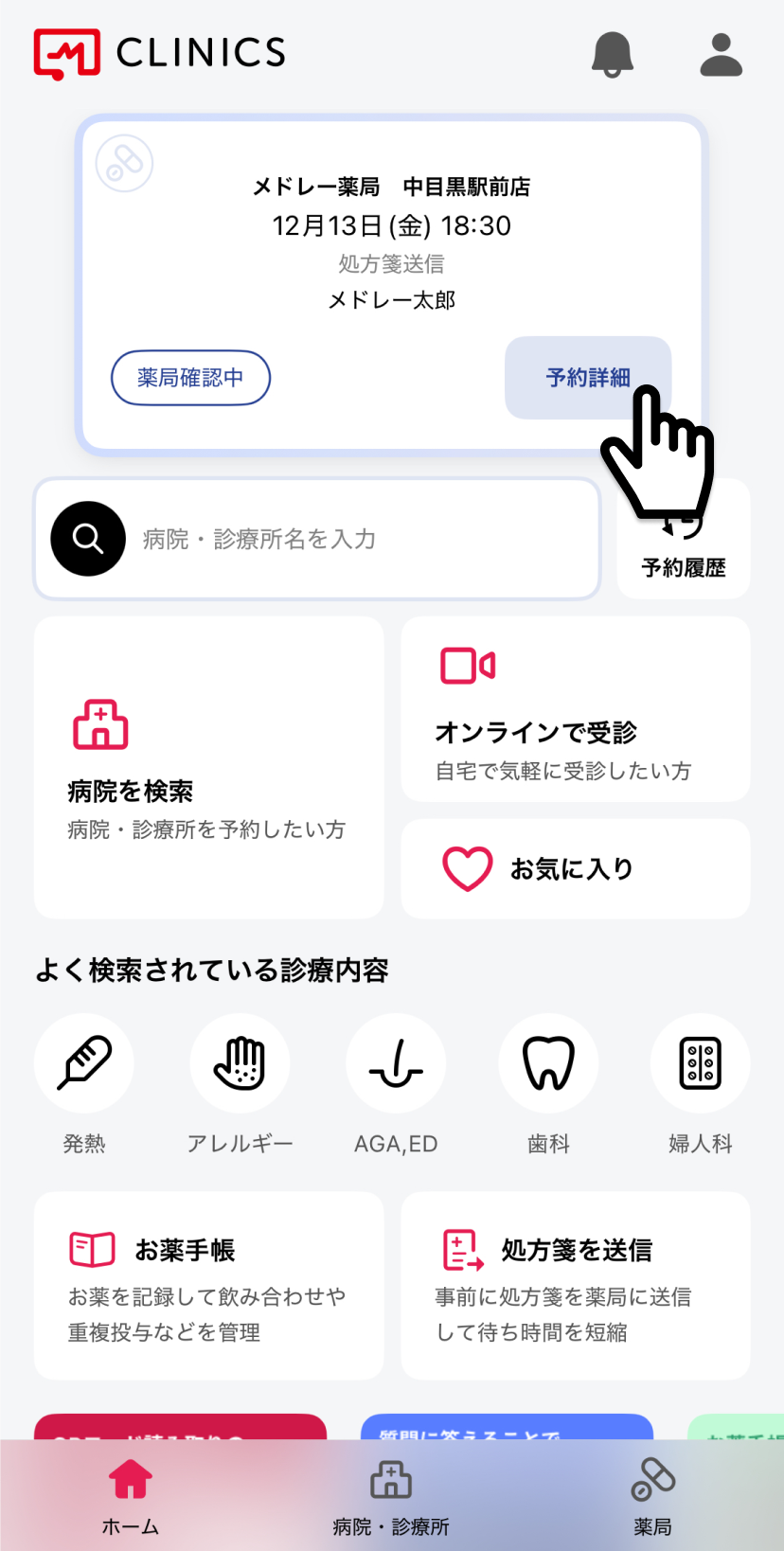
Task: Open the notifications bell
Action: 612,54
